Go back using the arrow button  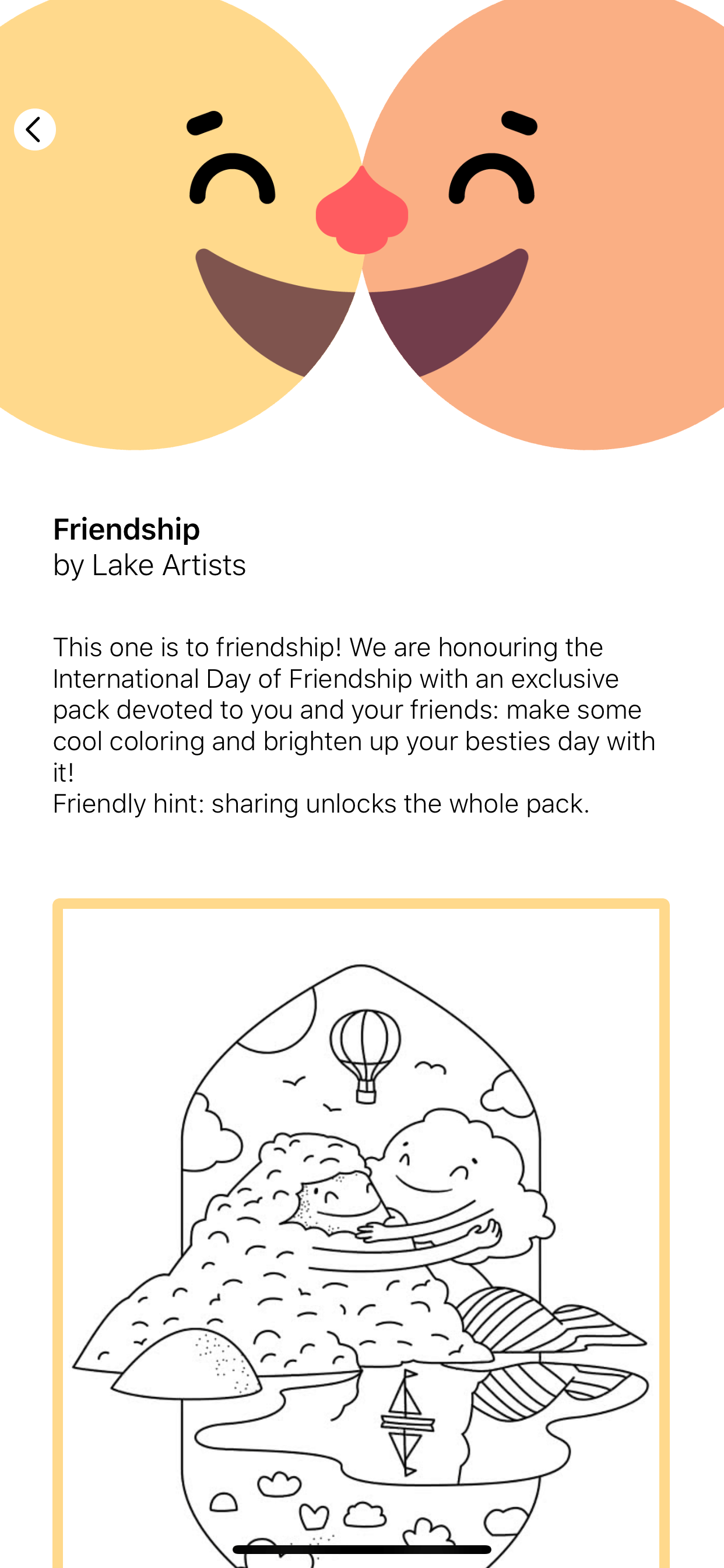pos(34,129)
